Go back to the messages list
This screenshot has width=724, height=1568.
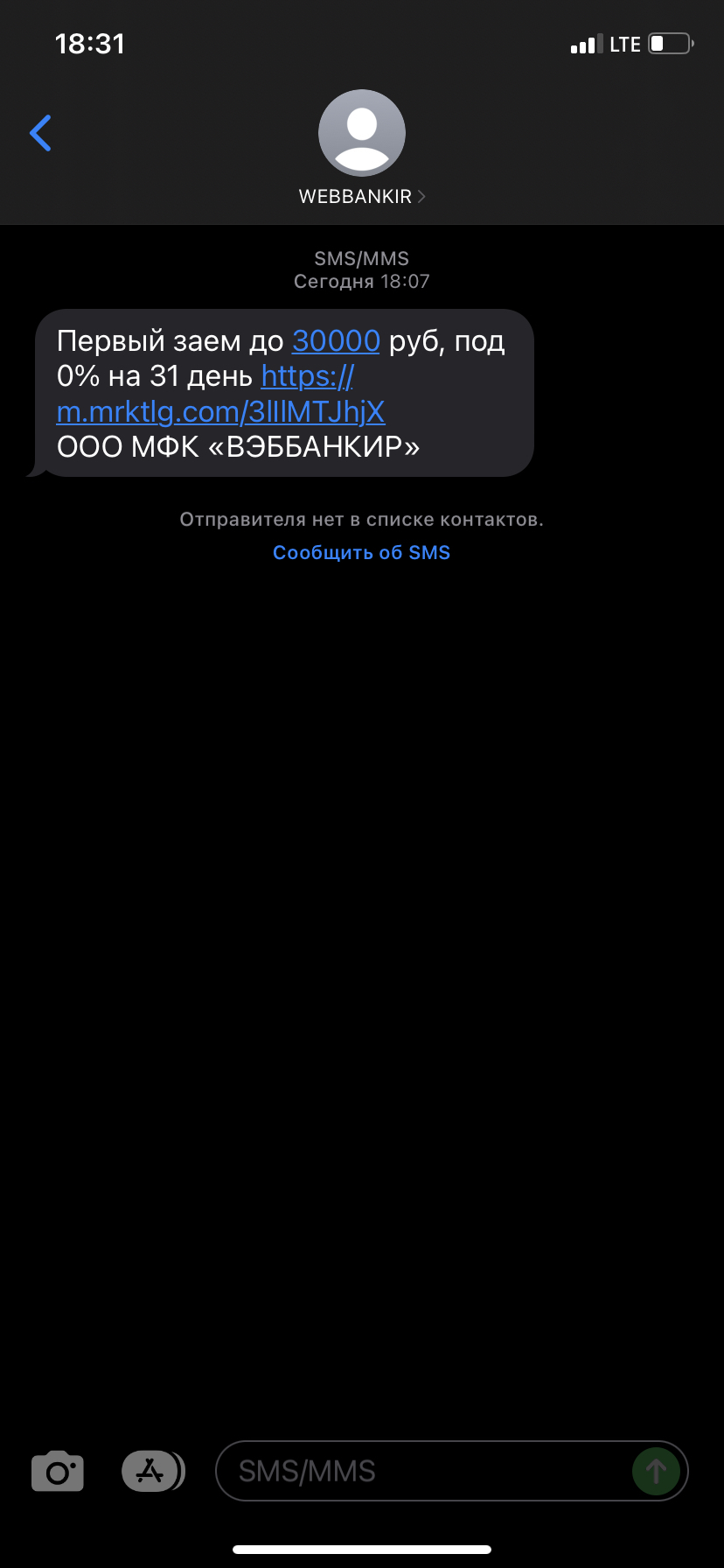[x=40, y=133]
